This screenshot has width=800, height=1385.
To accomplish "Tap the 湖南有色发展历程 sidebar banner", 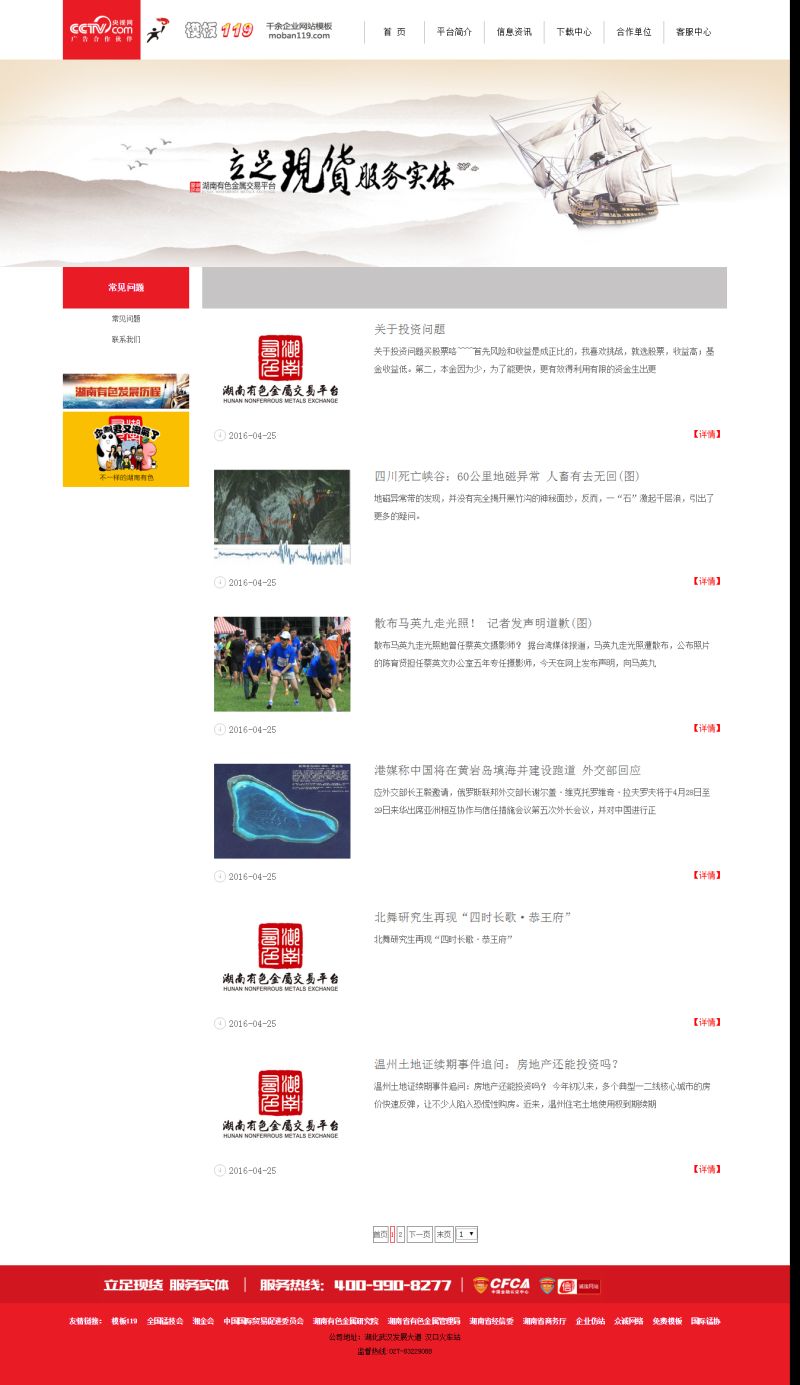I will (x=126, y=391).
